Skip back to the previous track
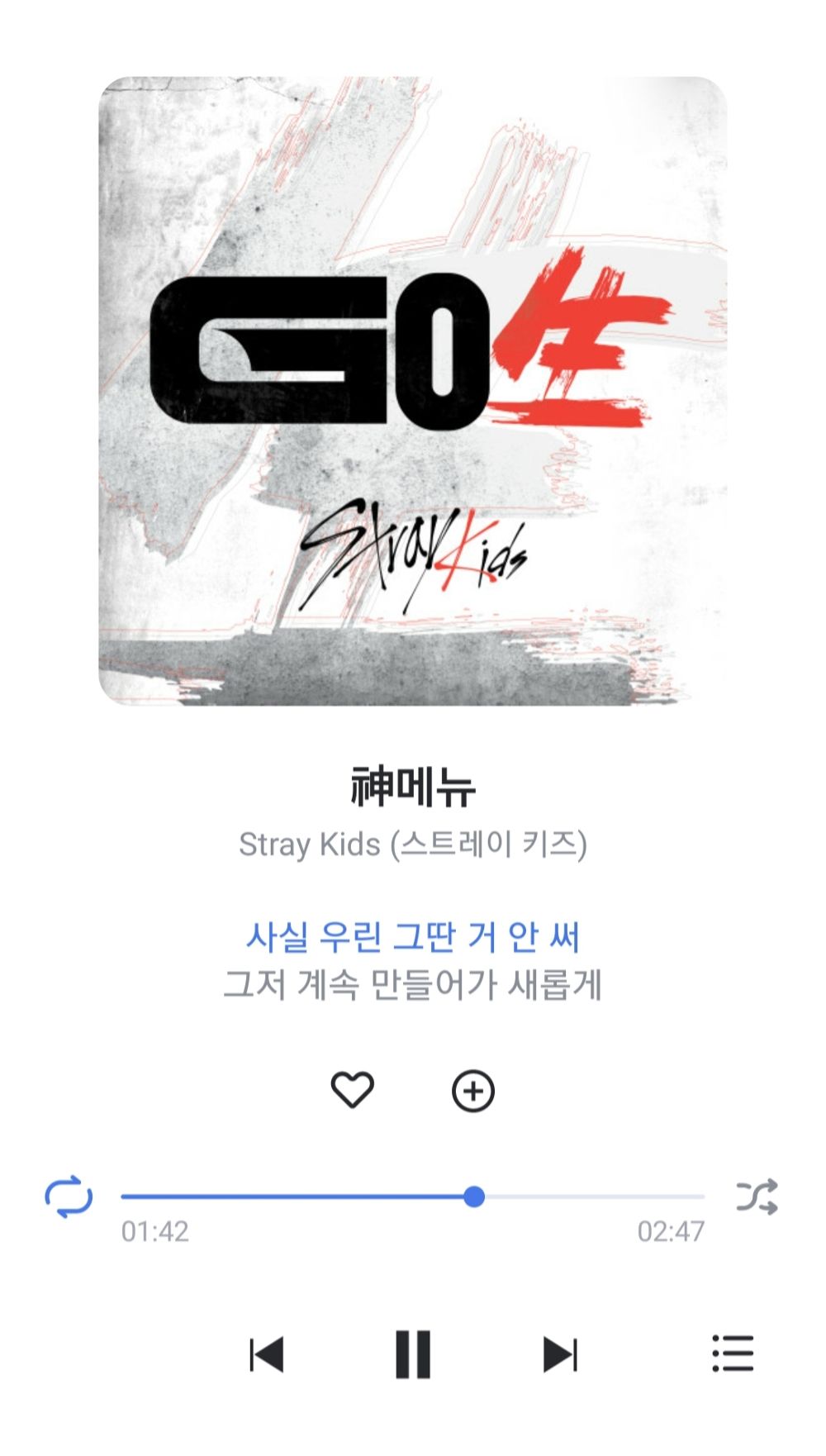 click(x=267, y=1354)
